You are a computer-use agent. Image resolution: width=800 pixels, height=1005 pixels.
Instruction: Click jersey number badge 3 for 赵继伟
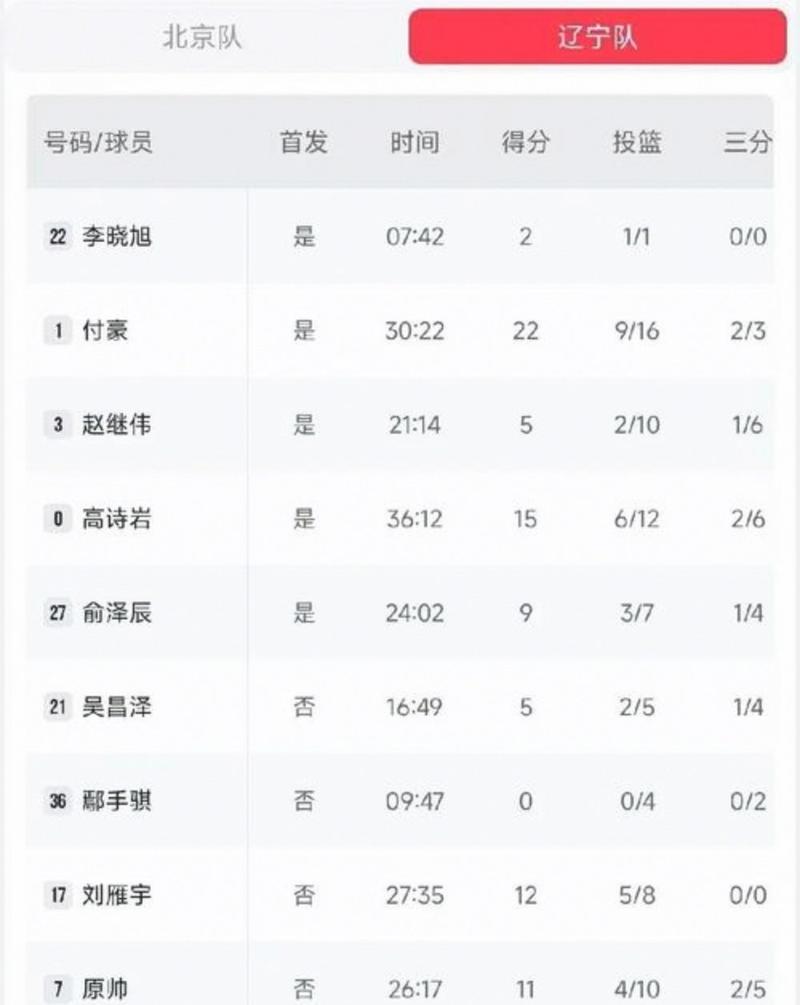coord(60,424)
